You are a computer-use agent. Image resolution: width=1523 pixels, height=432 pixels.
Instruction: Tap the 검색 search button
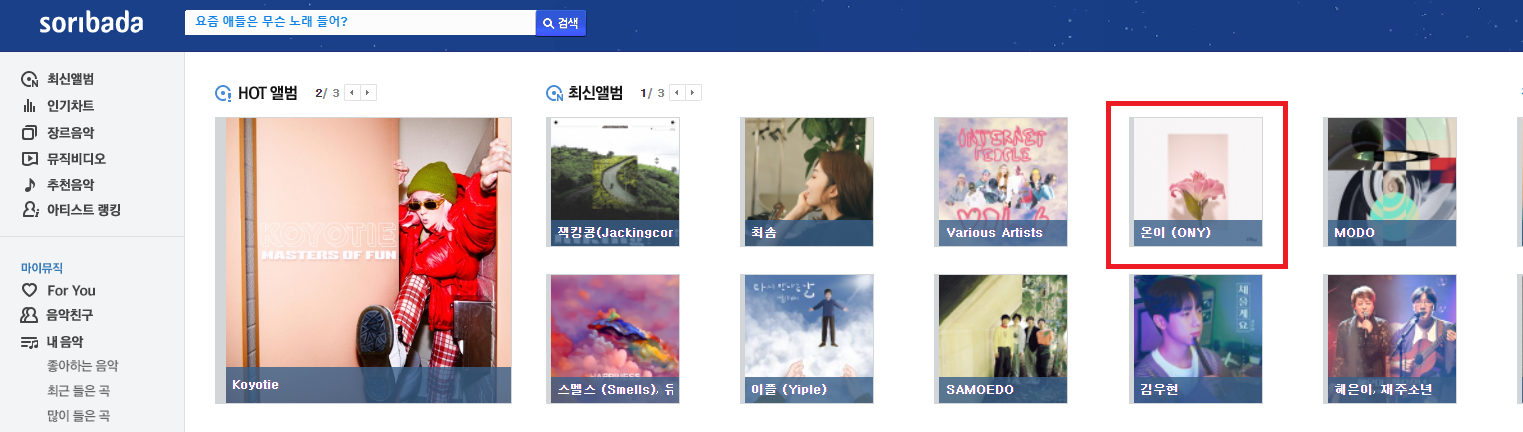(561, 23)
